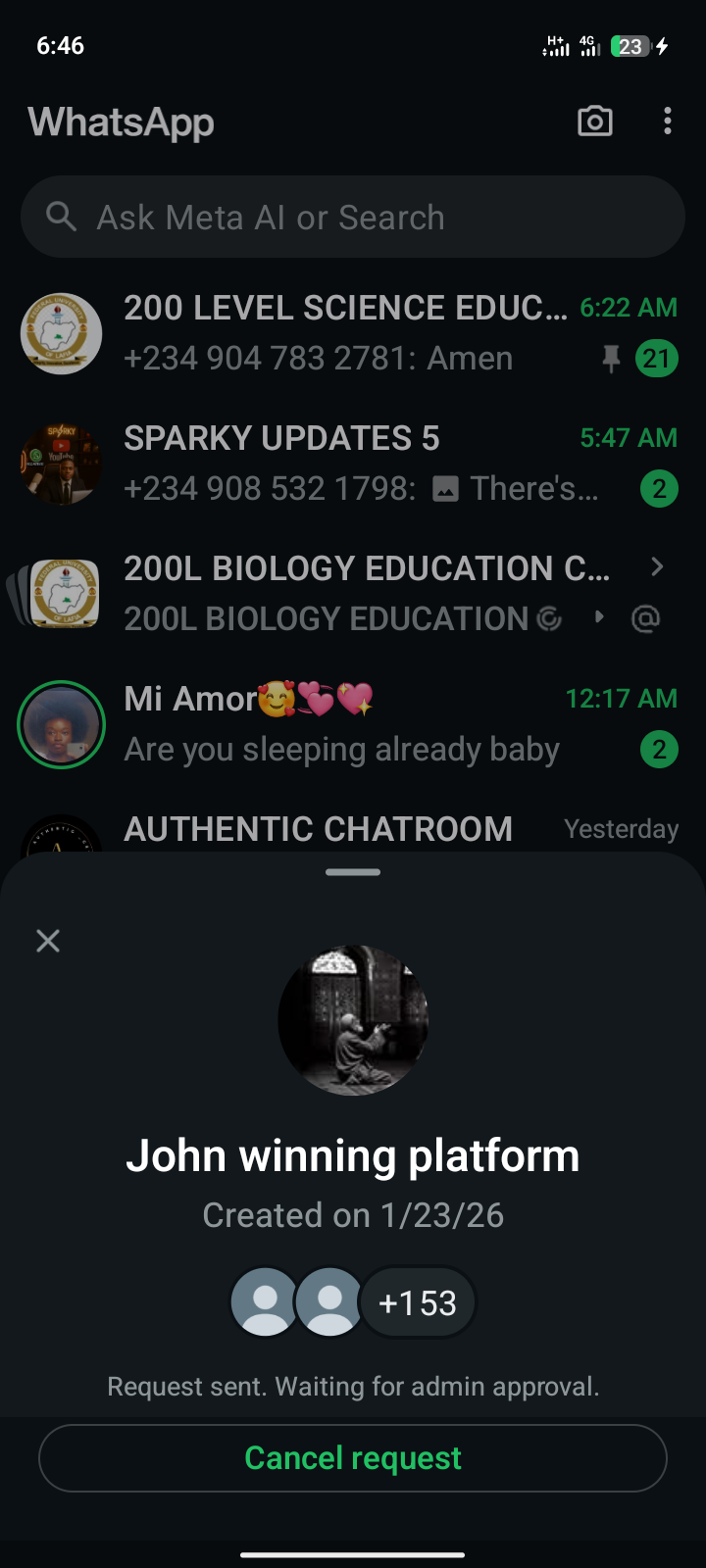Close the group invite sheet
The image size is (706, 1568).
tap(48, 941)
